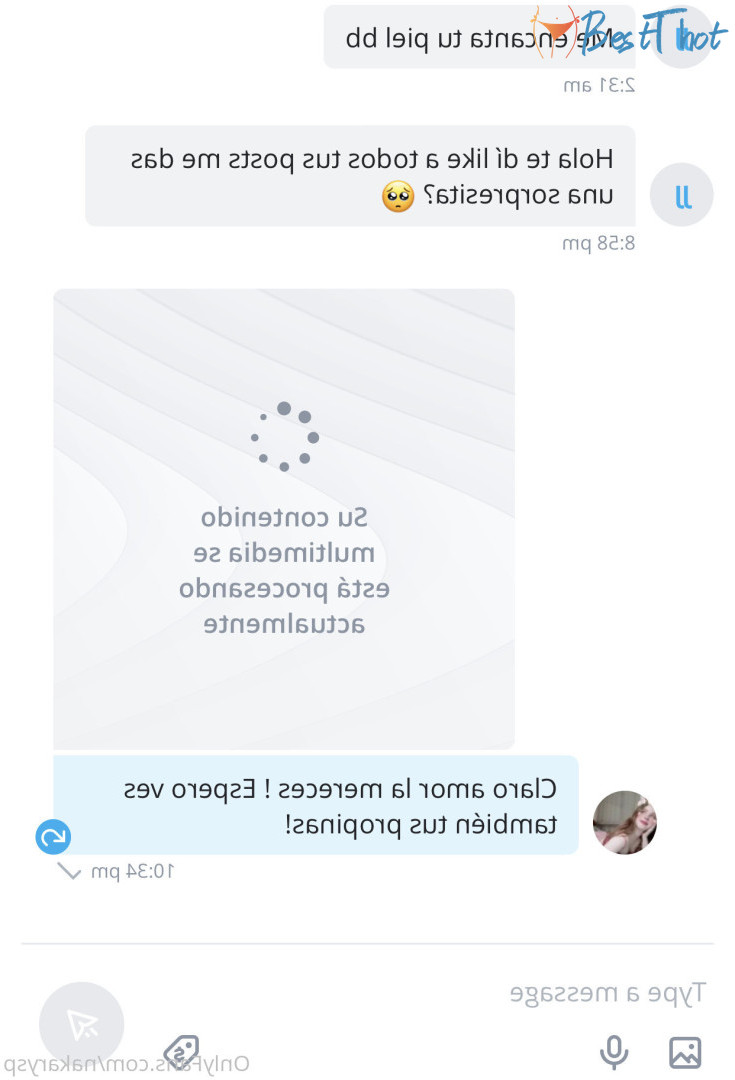This screenshot has width=735, height=1080.
Task: Record a voice message with the microphone
Action: click(614, 1052)
